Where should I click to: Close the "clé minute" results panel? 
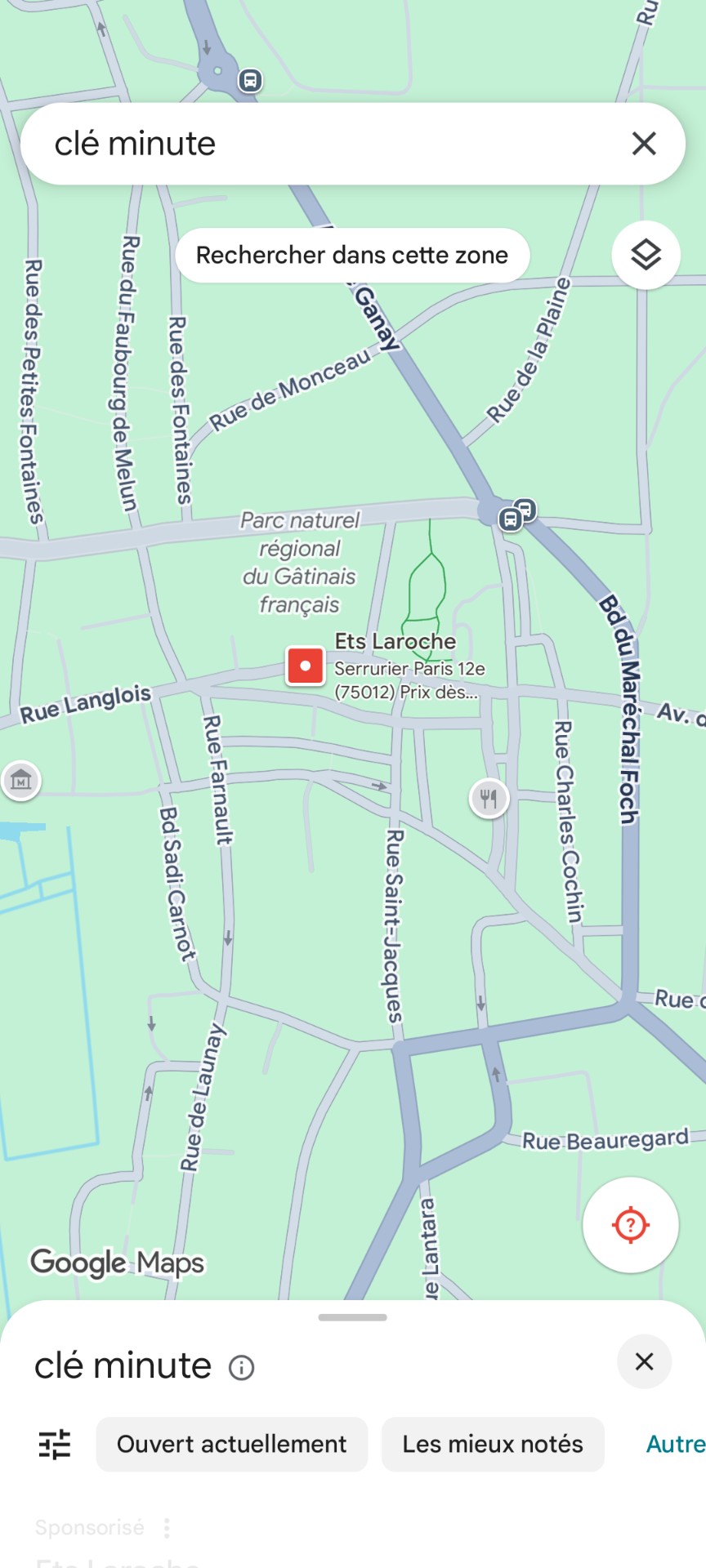644,1361
